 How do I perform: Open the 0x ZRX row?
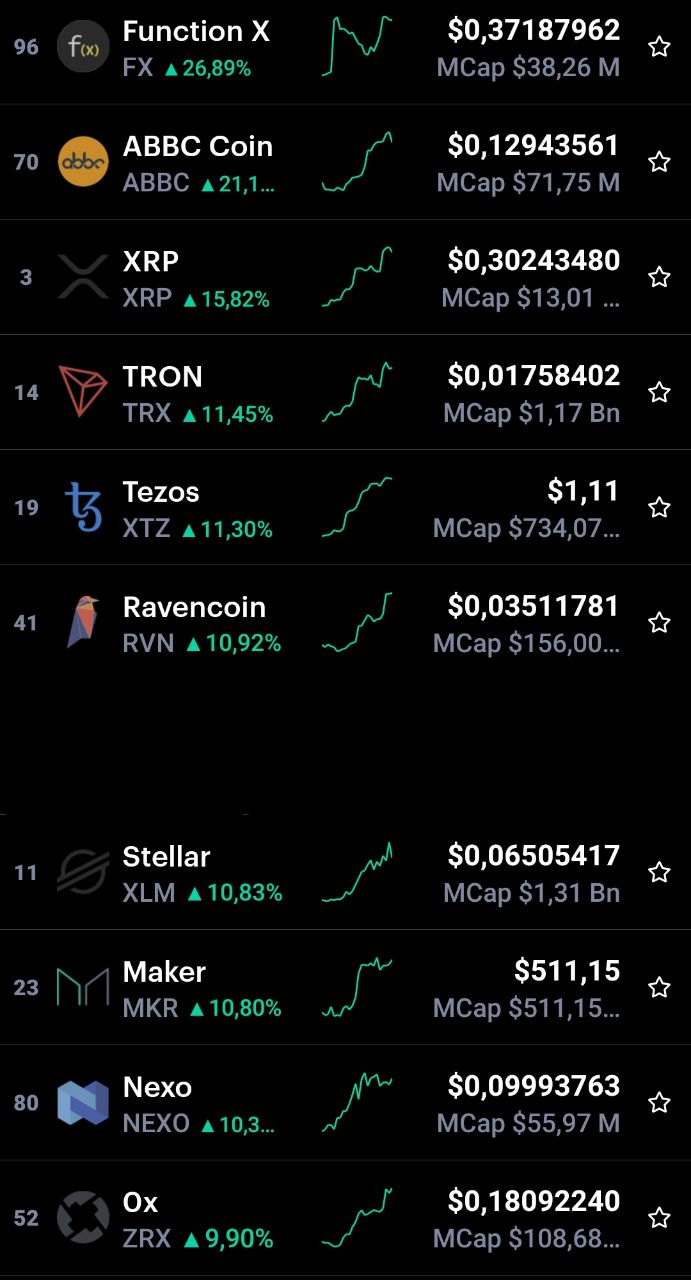point(345,1217)
